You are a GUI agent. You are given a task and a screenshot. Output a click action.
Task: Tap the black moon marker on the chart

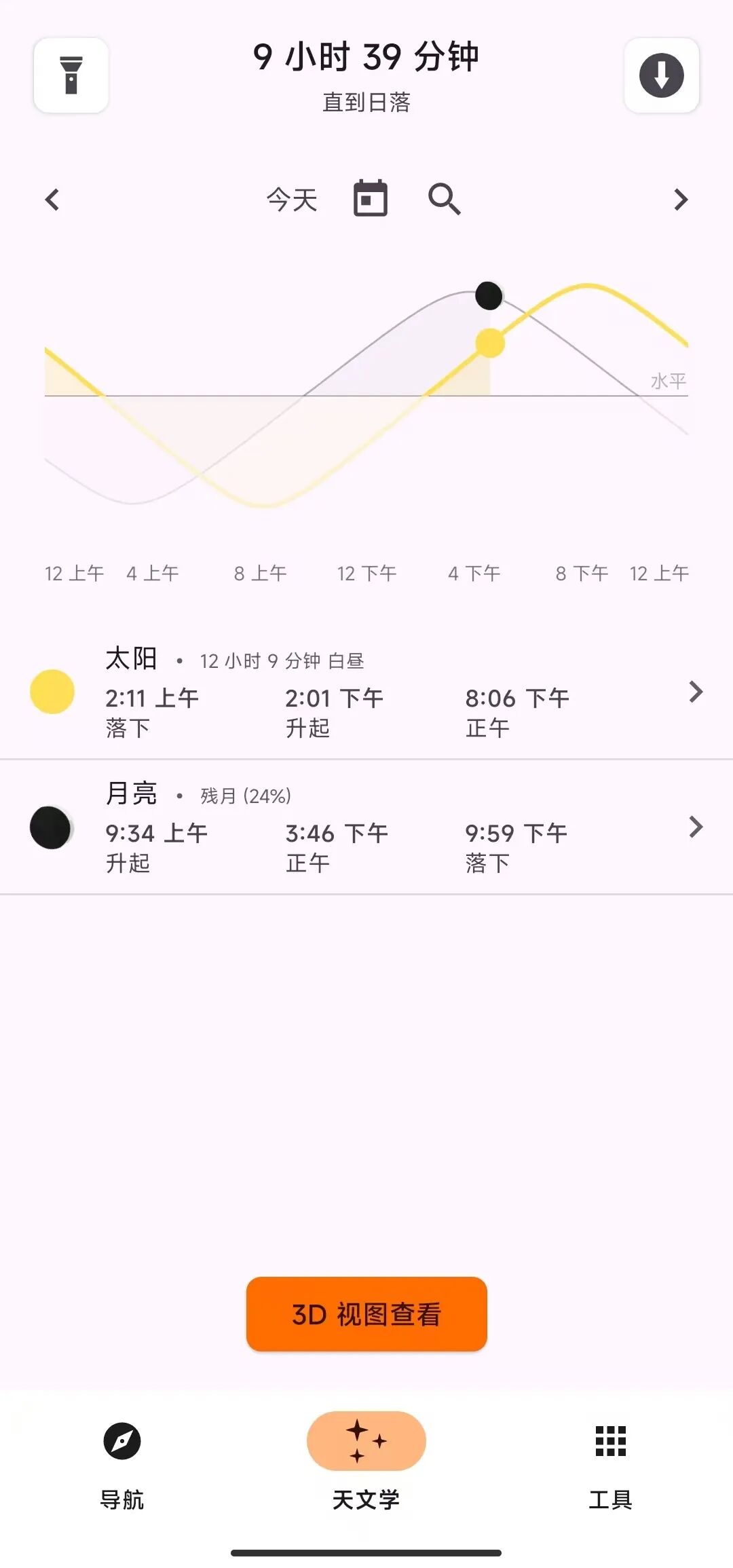pyautogui.click(x=488, y=295)
